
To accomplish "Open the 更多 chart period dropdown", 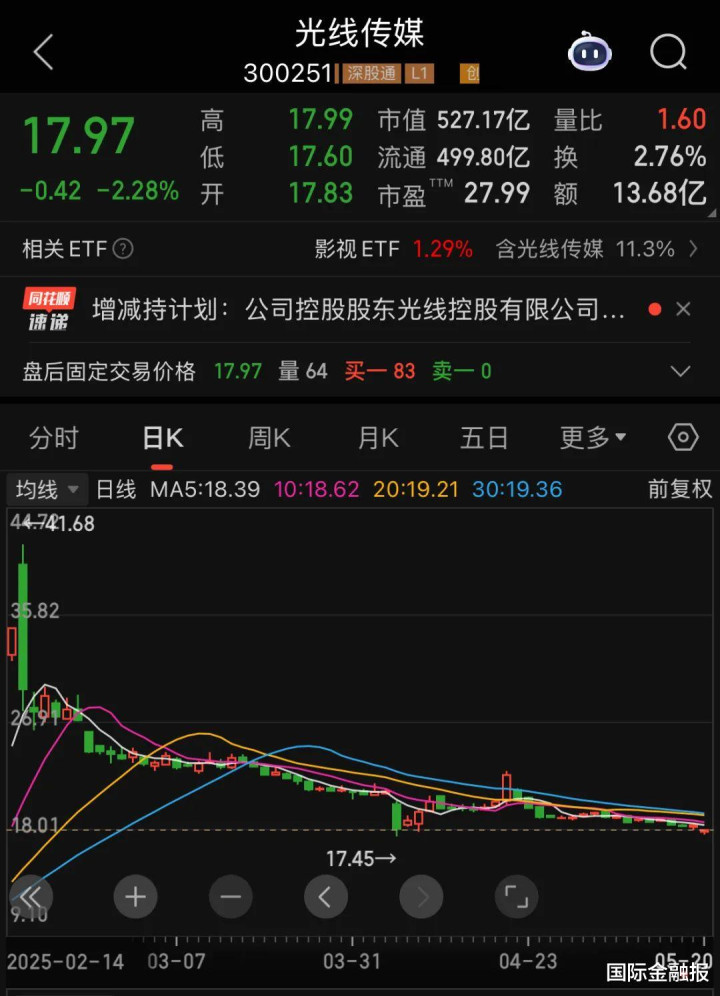I will click(593, 438).
